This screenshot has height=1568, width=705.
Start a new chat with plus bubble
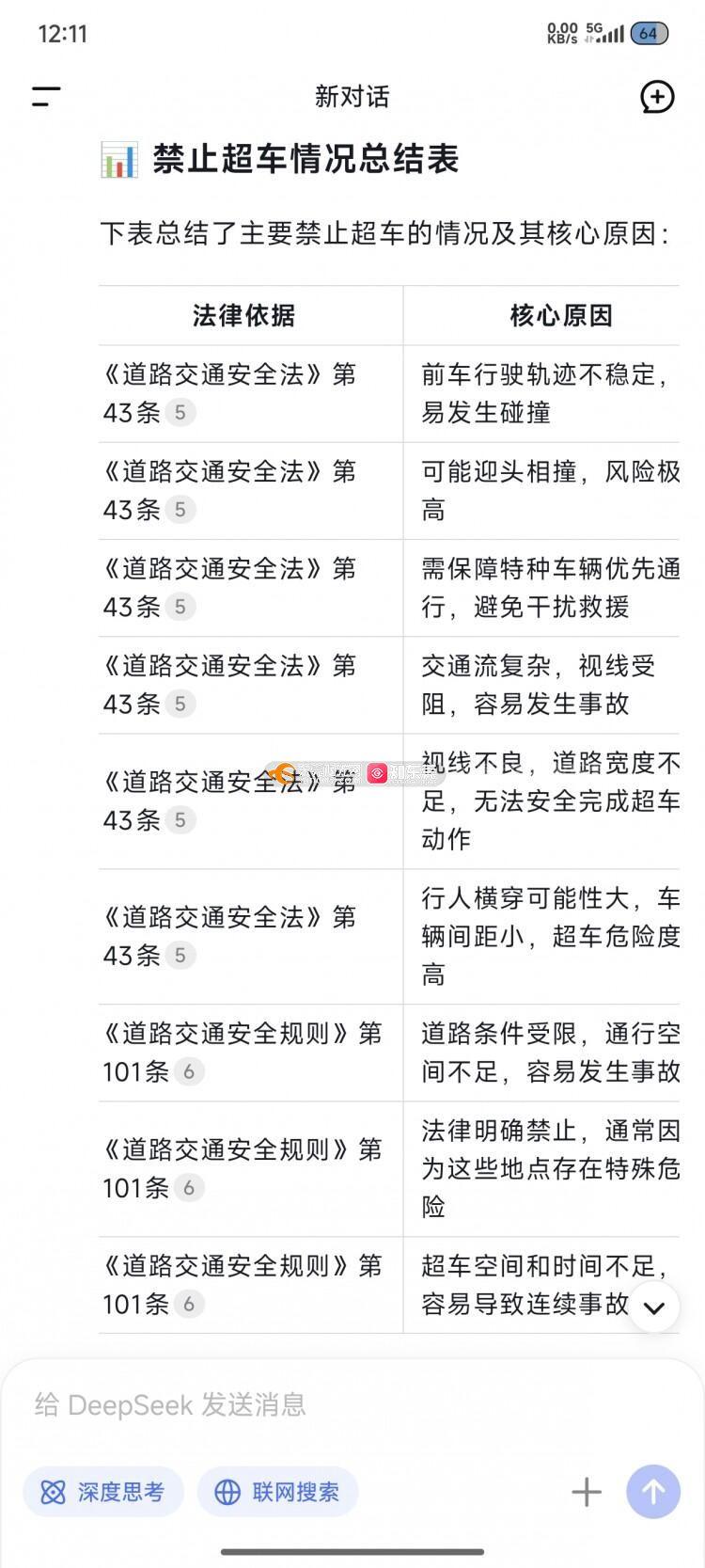(x=657, y=96)
